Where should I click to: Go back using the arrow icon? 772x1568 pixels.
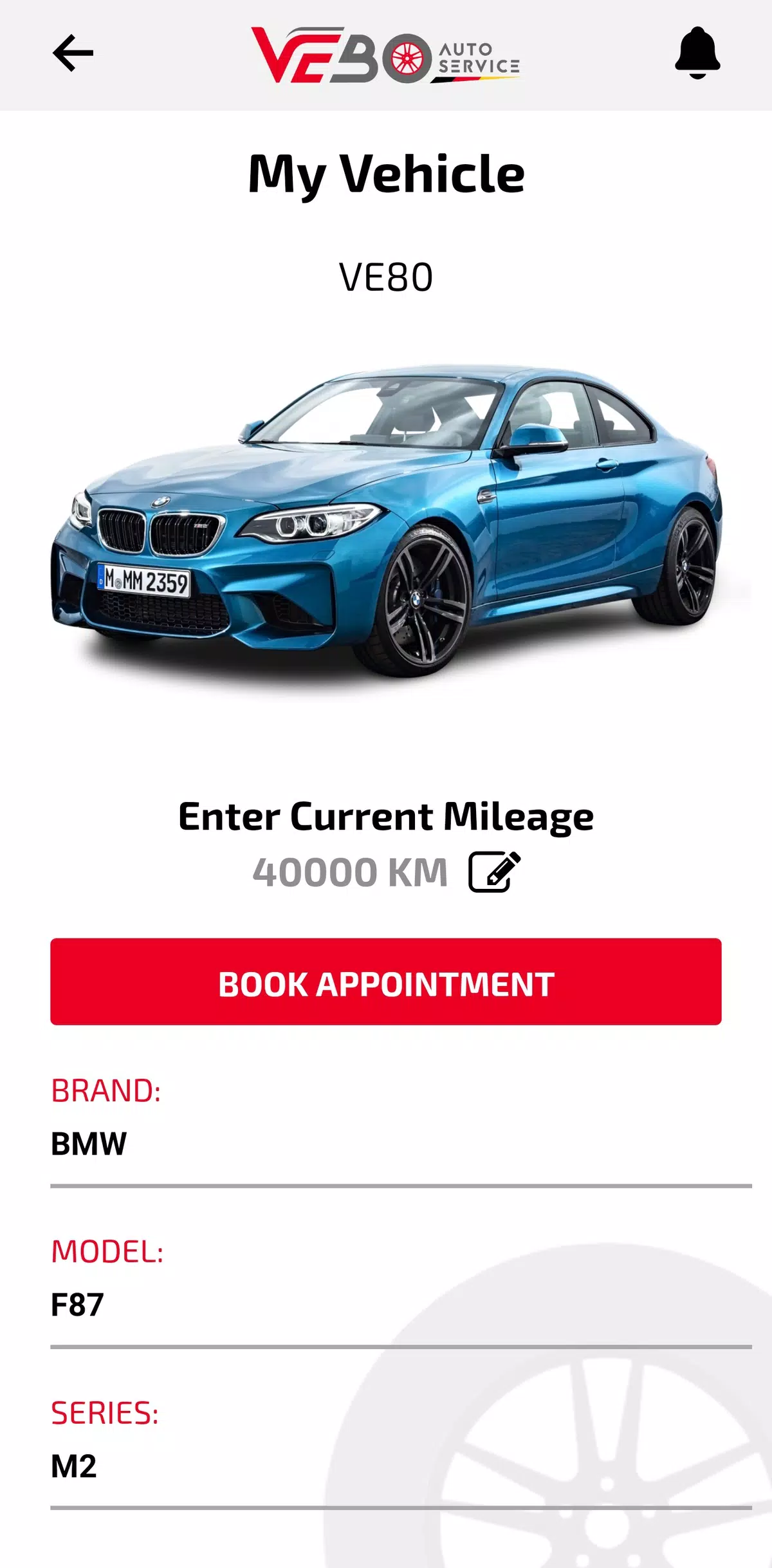(x=73, y=53)
